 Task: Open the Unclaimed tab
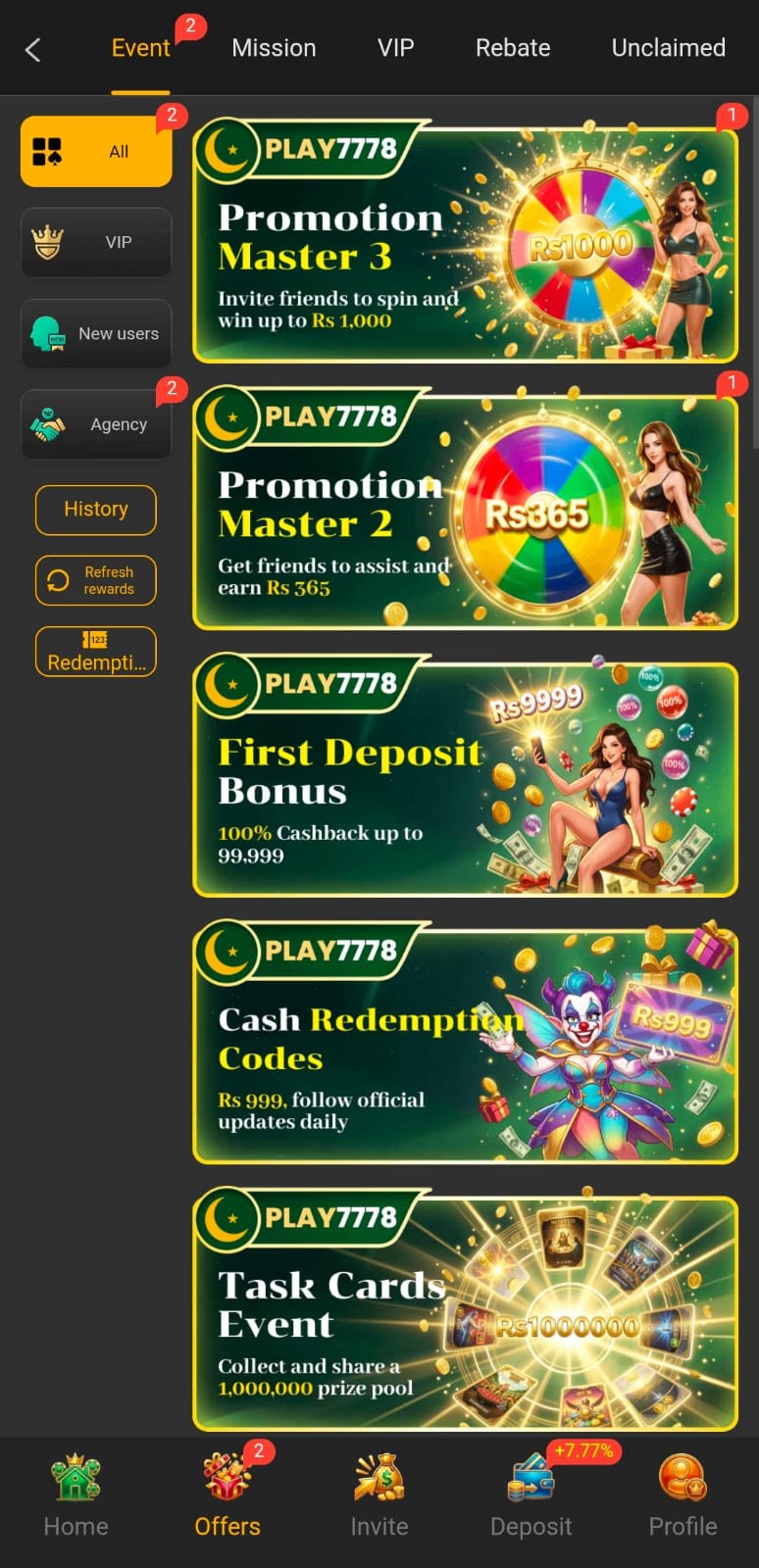click(x=668, y=48)
